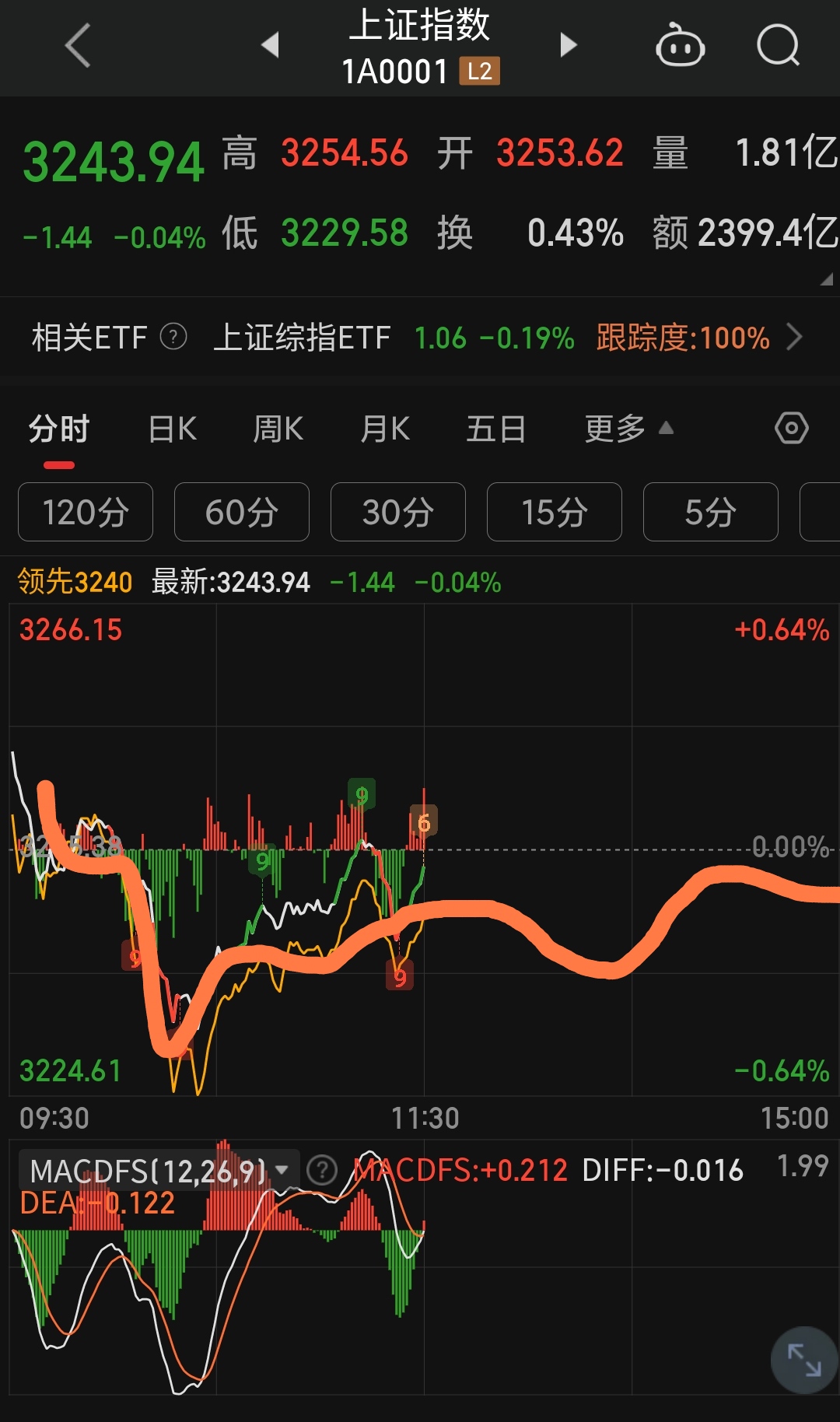Open the 更多 dropdown menu
Viewport: 840px width, 1422px height.
coord(625,429)
